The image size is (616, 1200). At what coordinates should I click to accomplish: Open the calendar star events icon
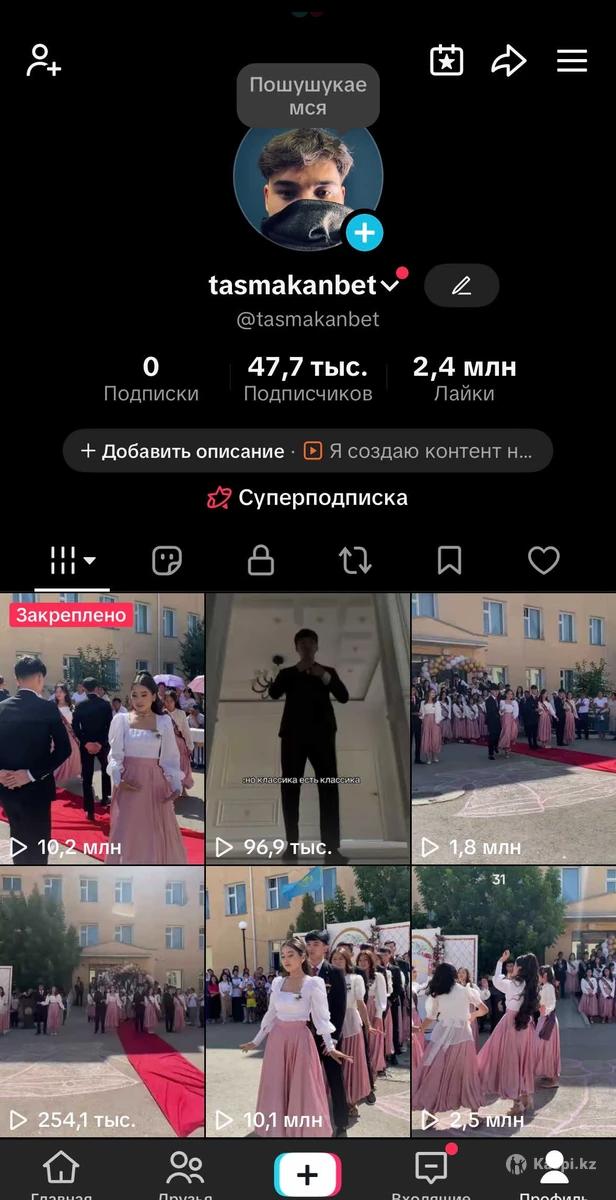[446, 60]
